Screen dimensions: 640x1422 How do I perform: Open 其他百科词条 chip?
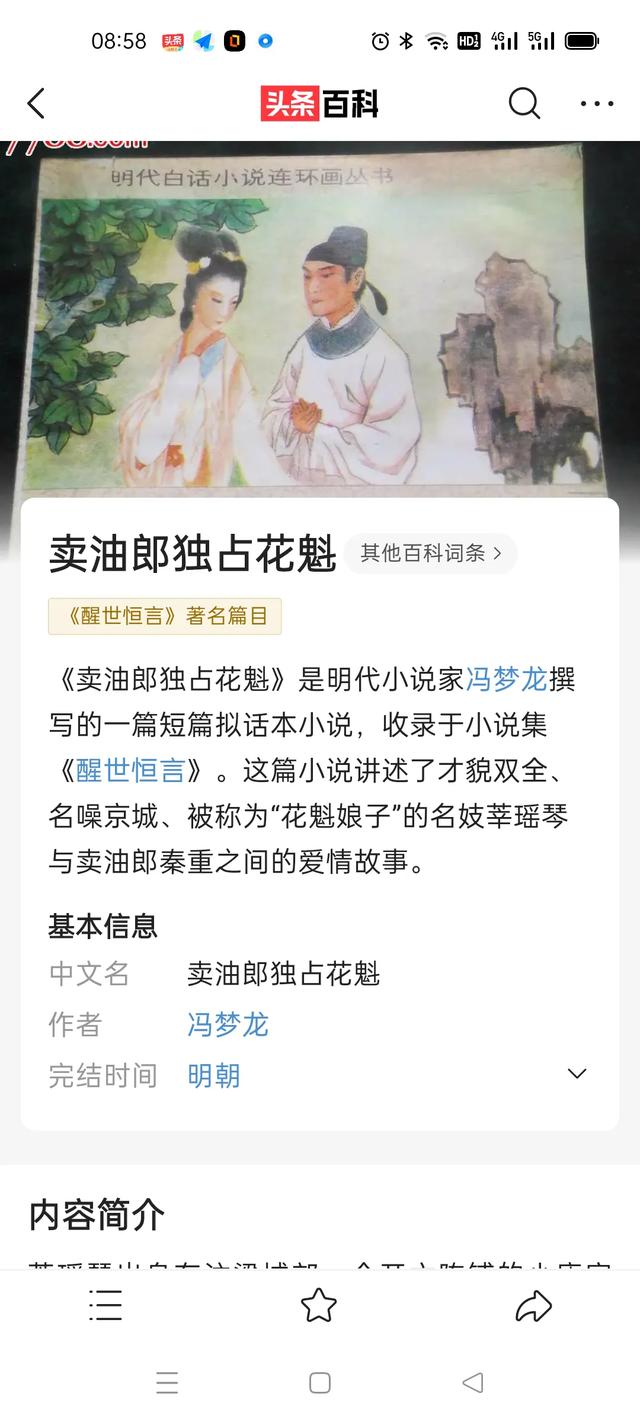click(x=431, y=553)
